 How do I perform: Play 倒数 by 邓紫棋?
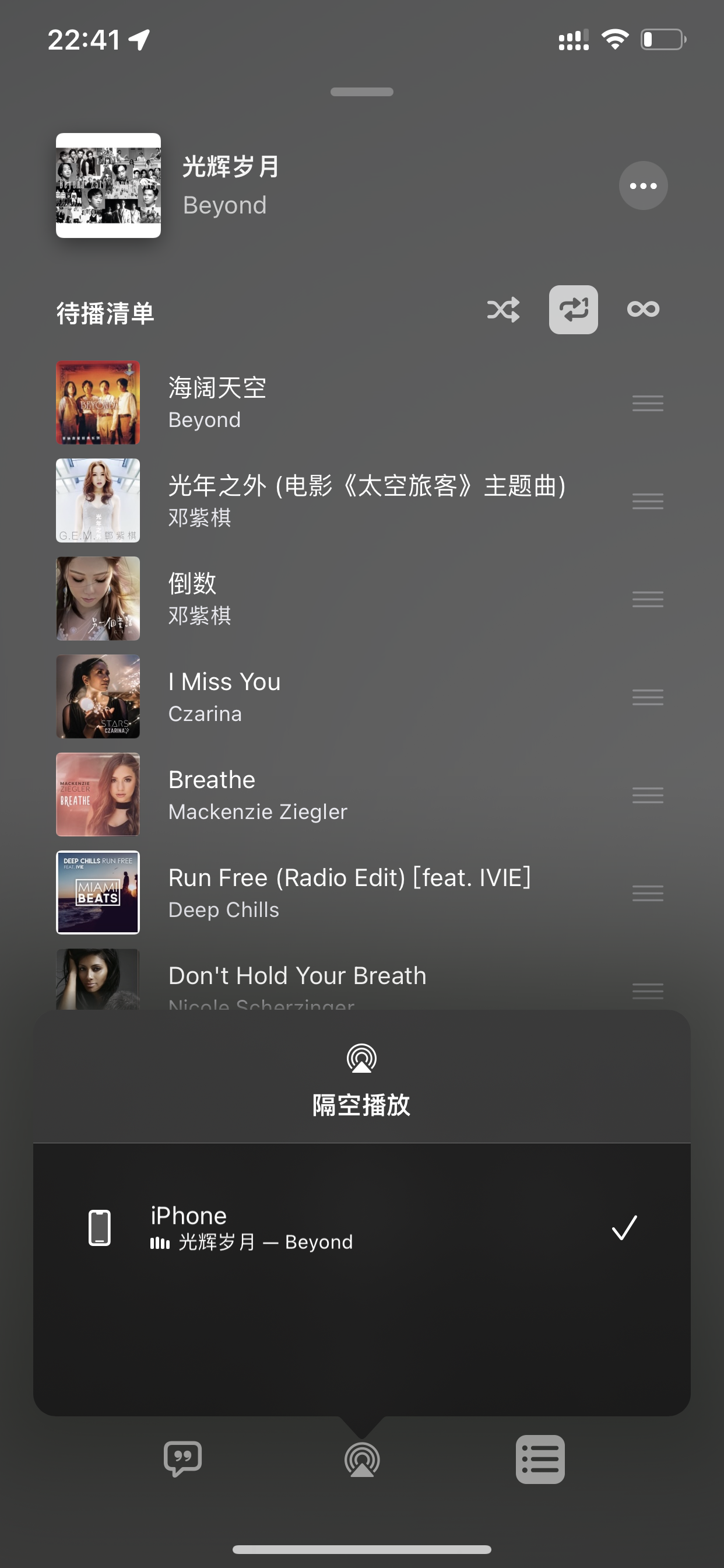[304, 598]
